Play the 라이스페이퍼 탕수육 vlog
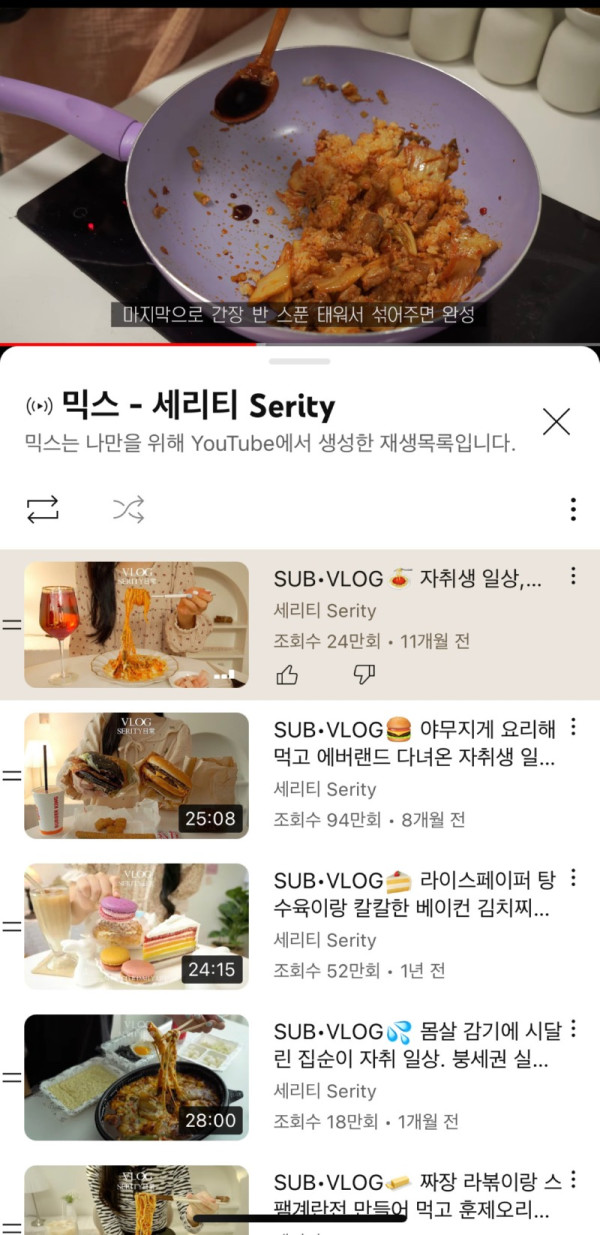The height and width of the screenshot is (1235, 600). [136, 926]
